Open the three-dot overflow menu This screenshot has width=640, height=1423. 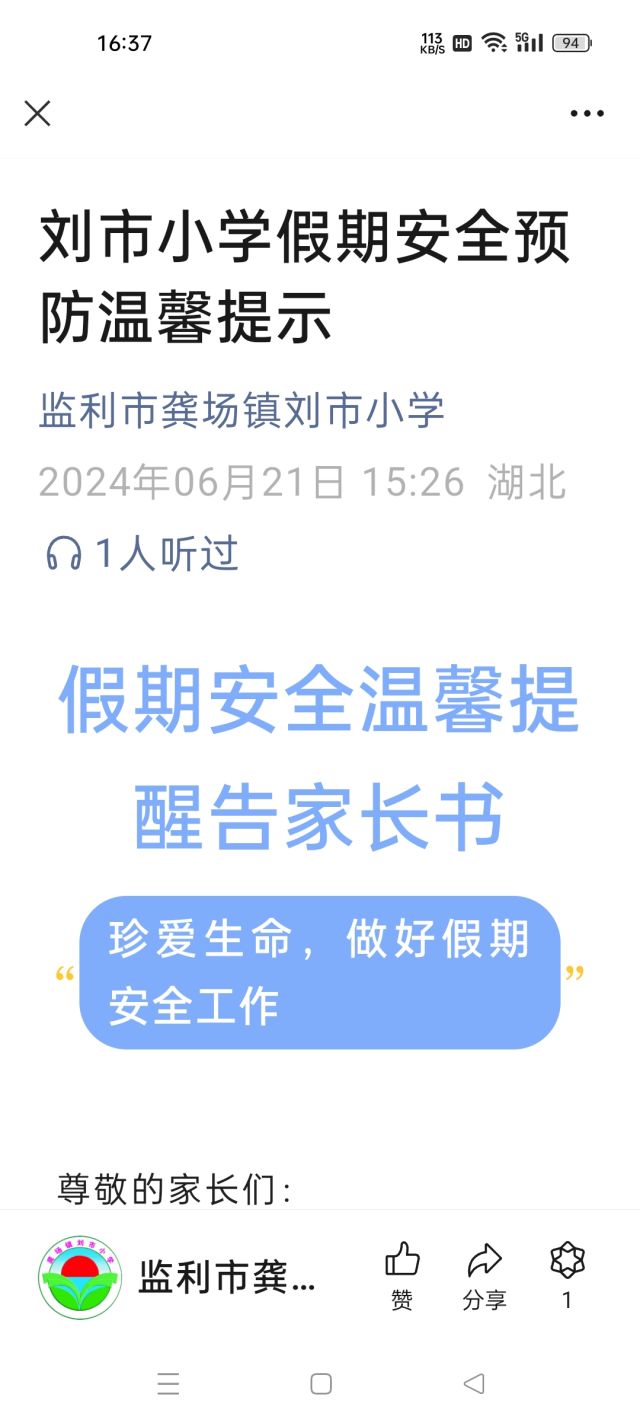pos(587,114)
